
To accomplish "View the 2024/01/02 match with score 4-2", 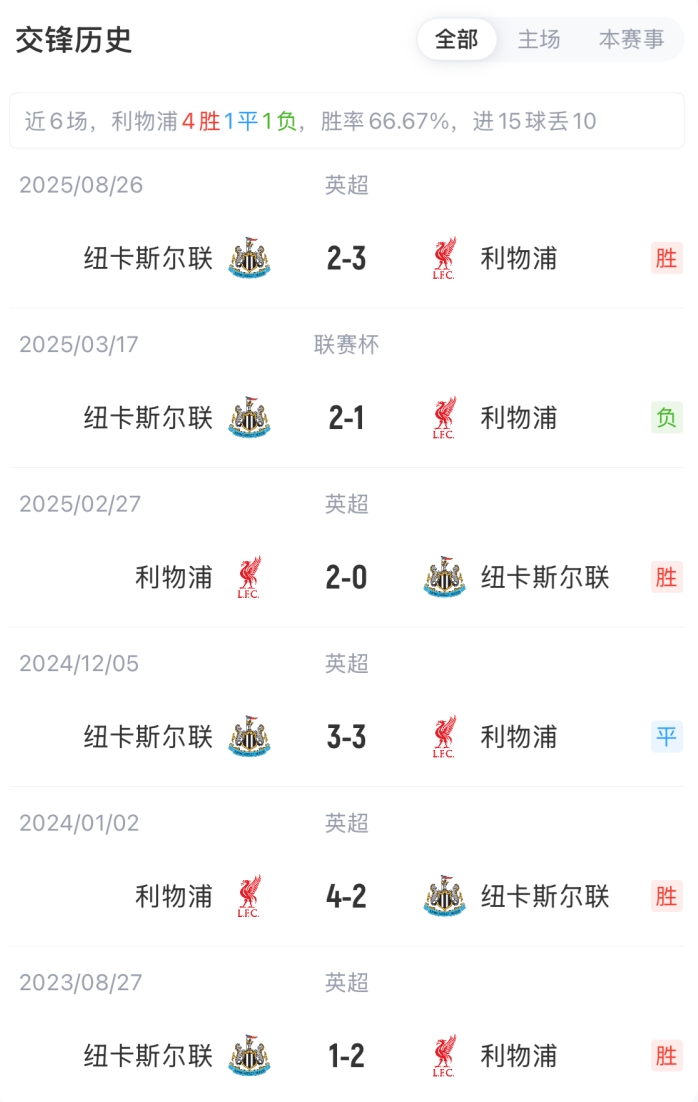I will (x=347, y=897).
